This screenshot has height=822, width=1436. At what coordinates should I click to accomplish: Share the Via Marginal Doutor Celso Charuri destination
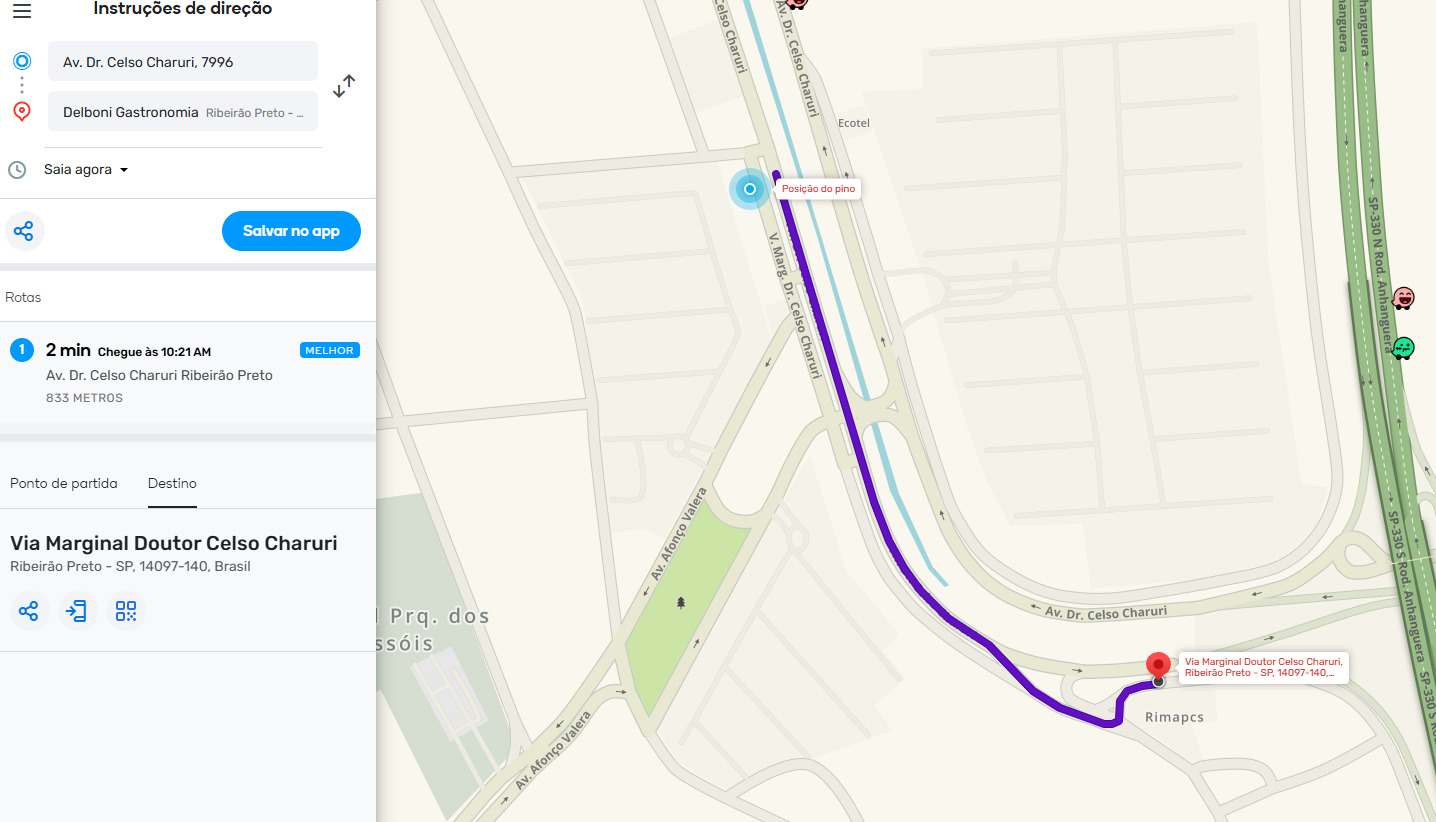click(29, 611)
